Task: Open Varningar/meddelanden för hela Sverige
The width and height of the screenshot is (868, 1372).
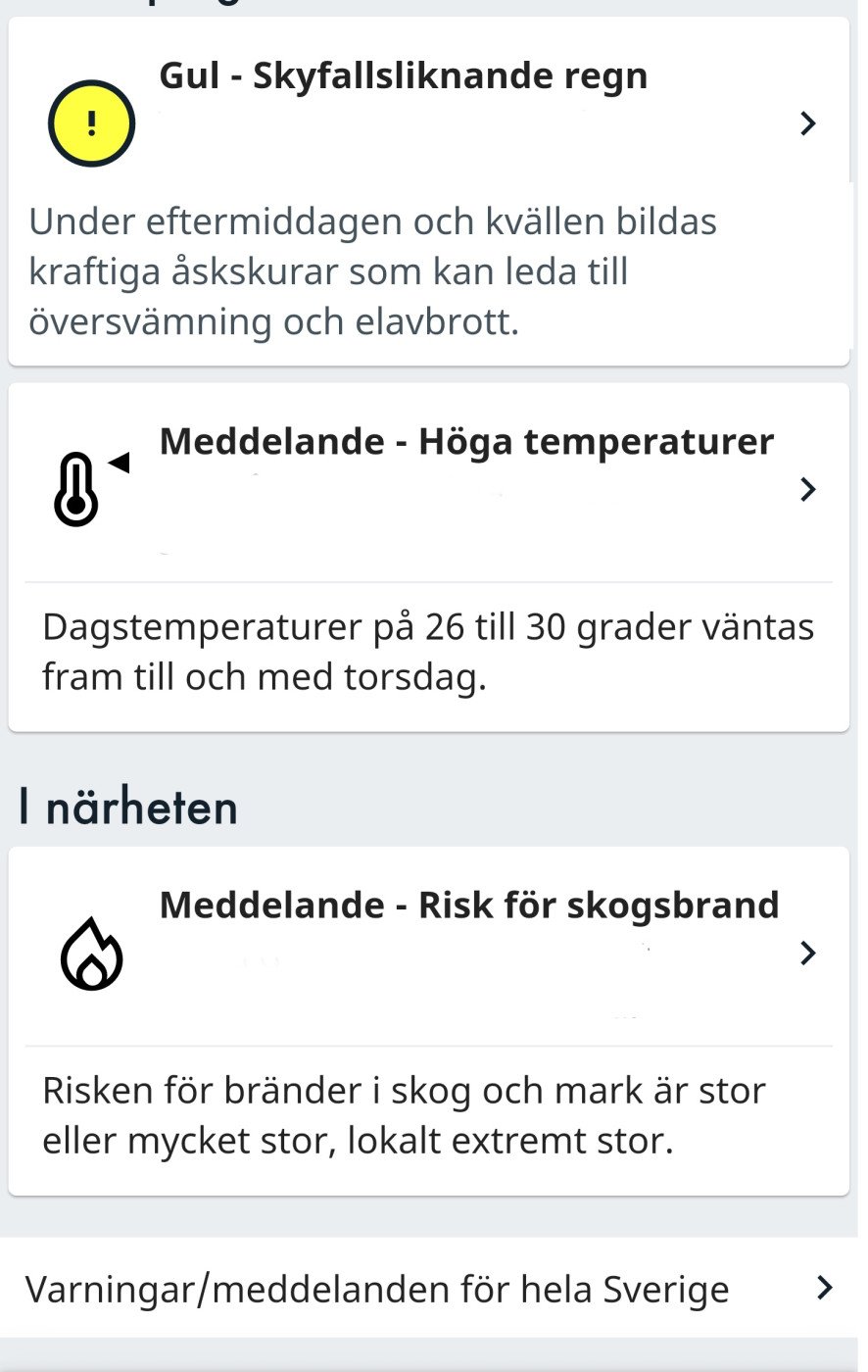Action: (428, 1289)
